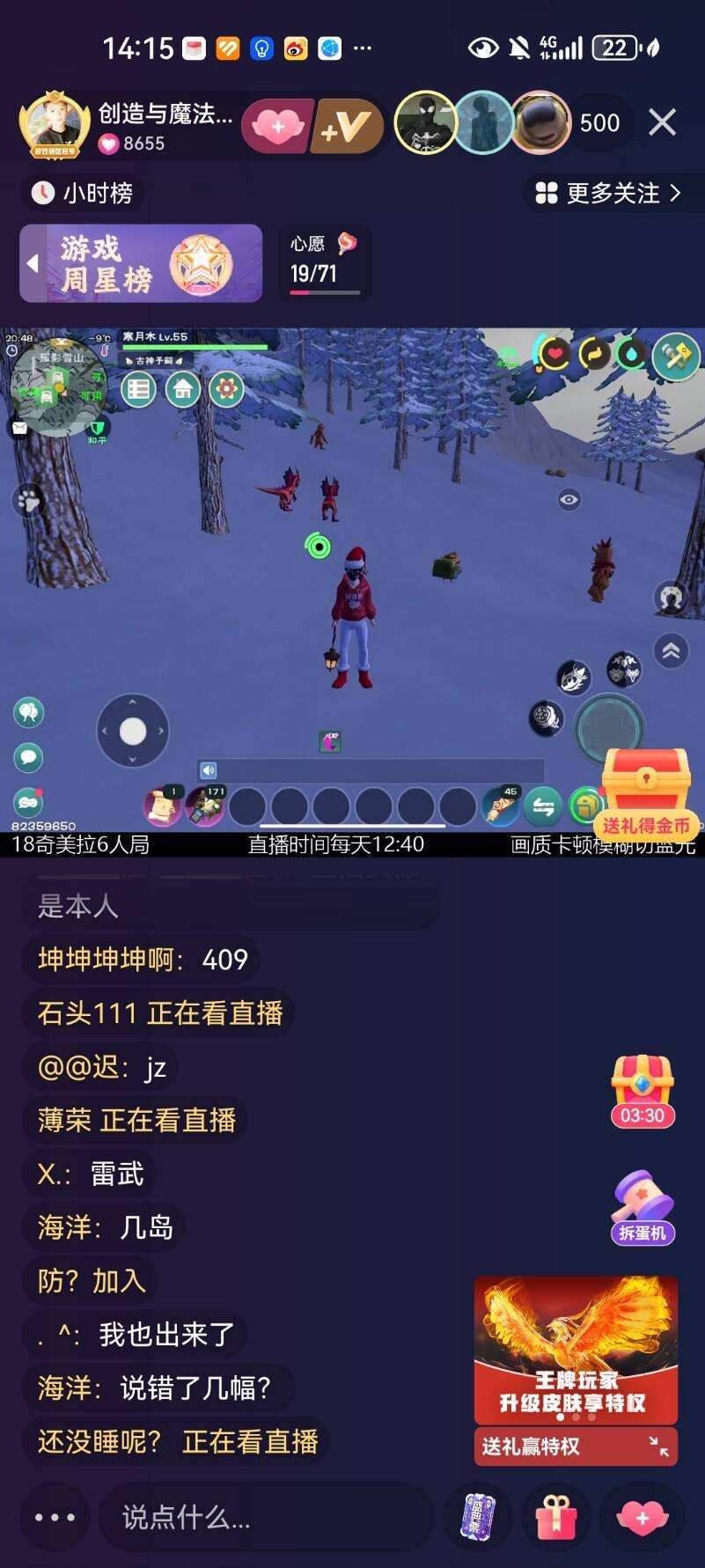
Task: Expand 更多关注 list
Action: (x=609, y=193)
